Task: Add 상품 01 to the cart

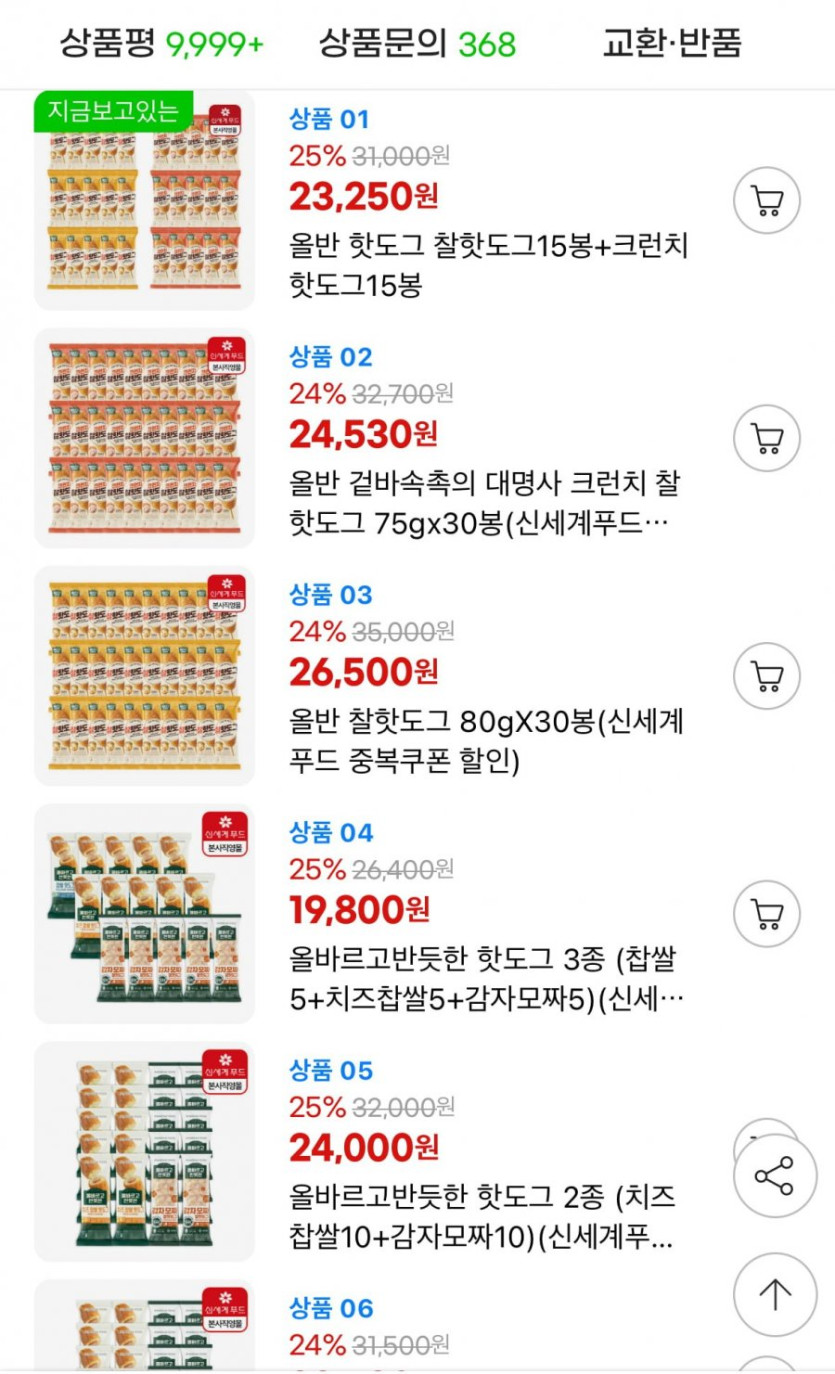Action: 767,201
